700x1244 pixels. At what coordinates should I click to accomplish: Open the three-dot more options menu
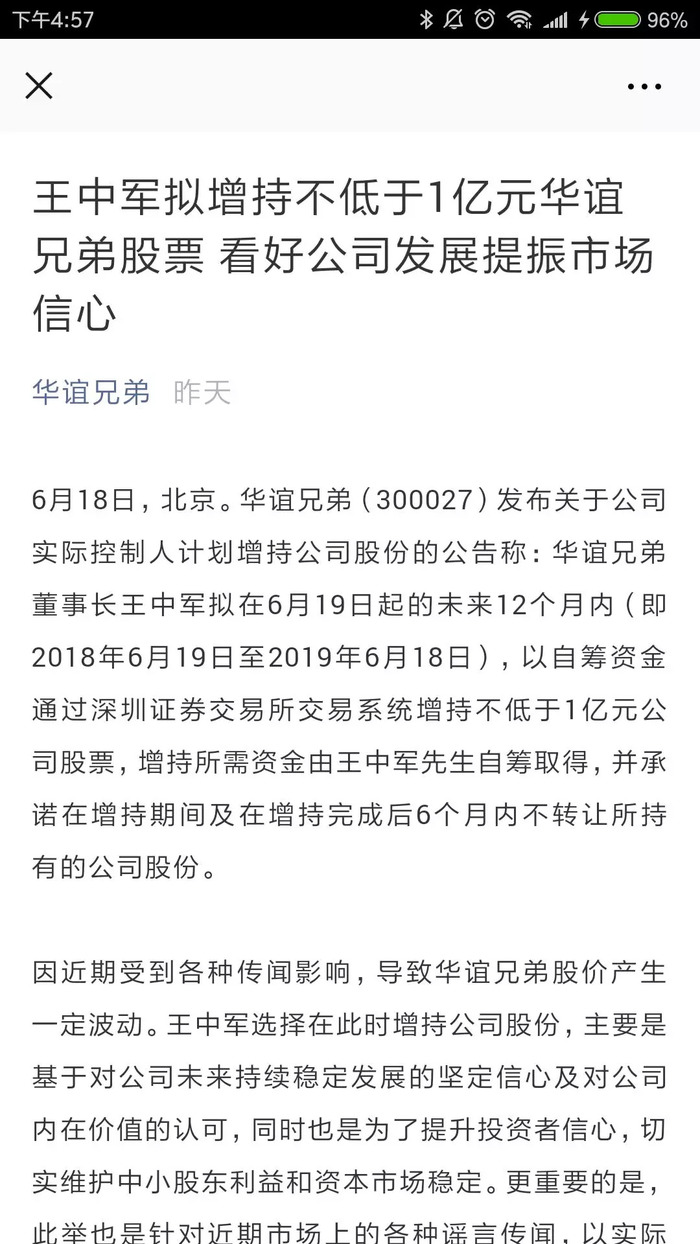[644, 86]
